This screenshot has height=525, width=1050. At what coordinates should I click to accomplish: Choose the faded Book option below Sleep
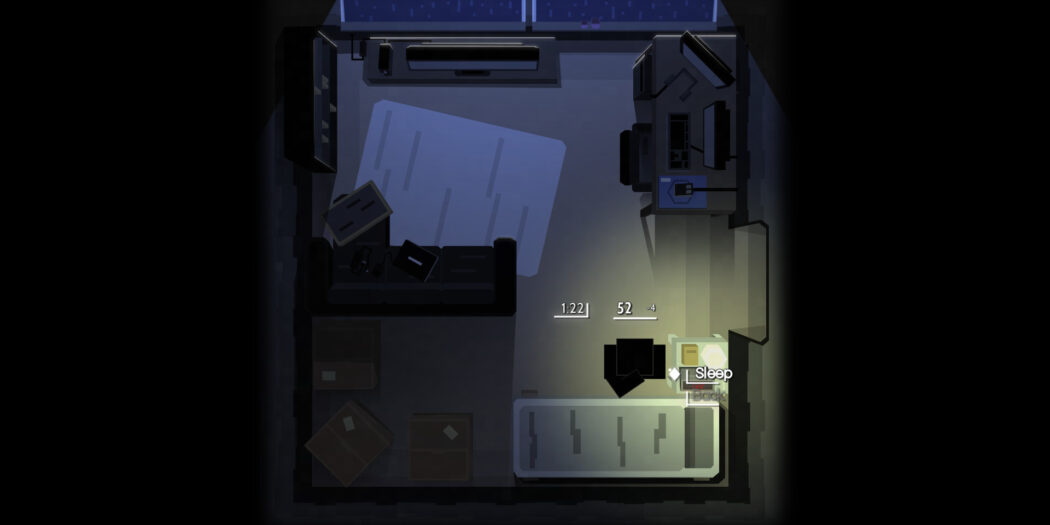coord(707,395)
